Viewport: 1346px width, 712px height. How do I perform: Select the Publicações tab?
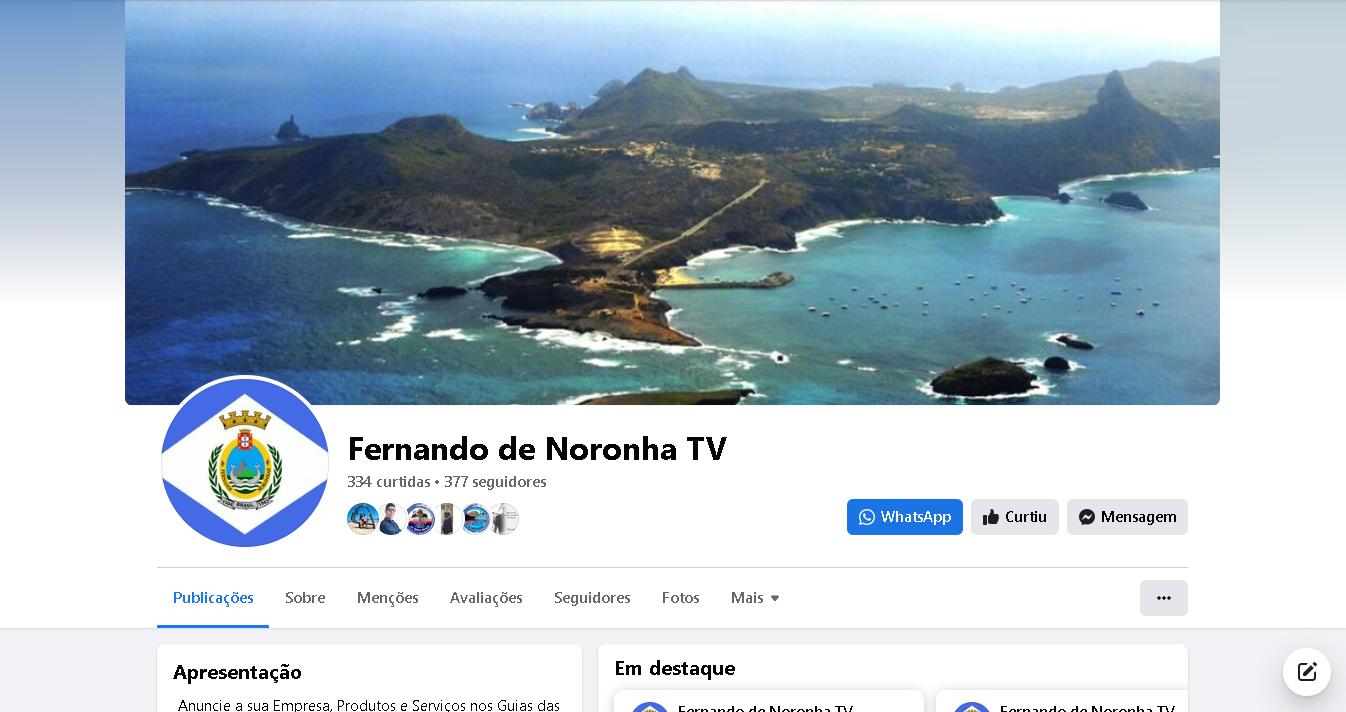[x=213, y=598]
